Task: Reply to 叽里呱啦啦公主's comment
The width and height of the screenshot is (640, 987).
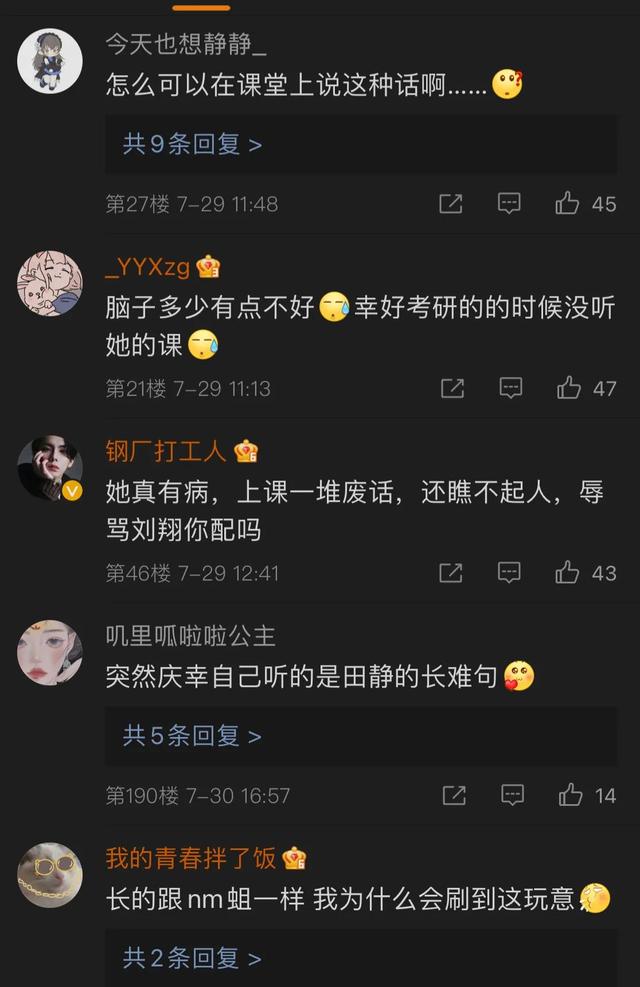Action: point(512,796)
